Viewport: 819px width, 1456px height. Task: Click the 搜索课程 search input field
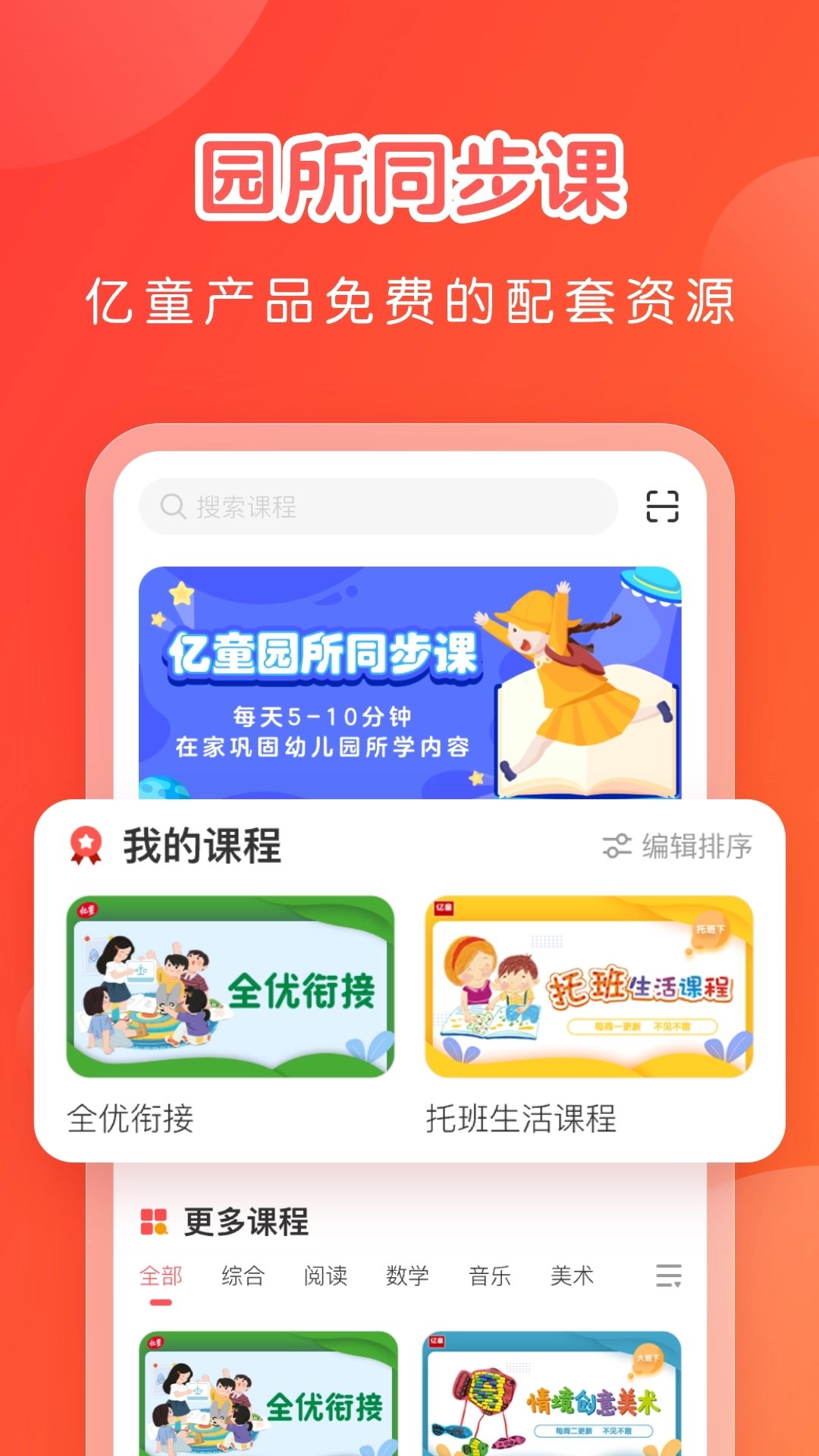[379, 505]
